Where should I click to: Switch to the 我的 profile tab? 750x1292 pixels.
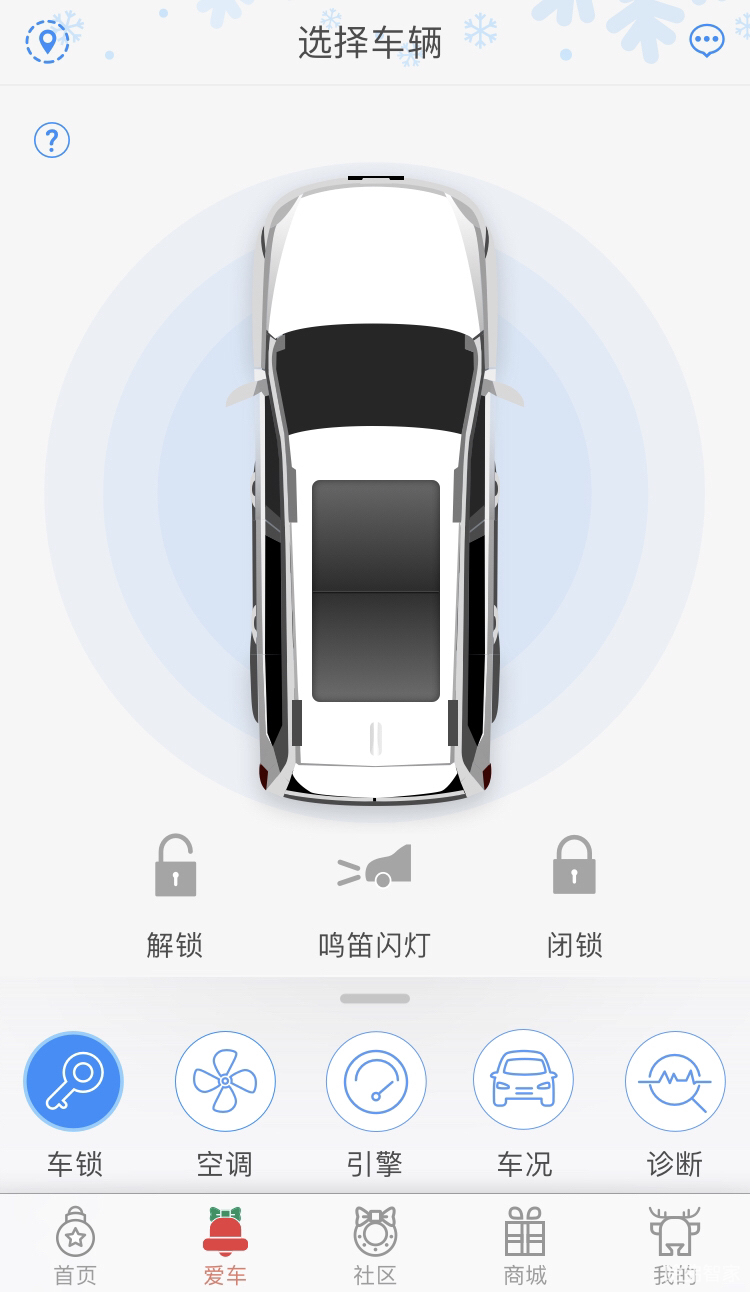click(x=675, y=1245)
